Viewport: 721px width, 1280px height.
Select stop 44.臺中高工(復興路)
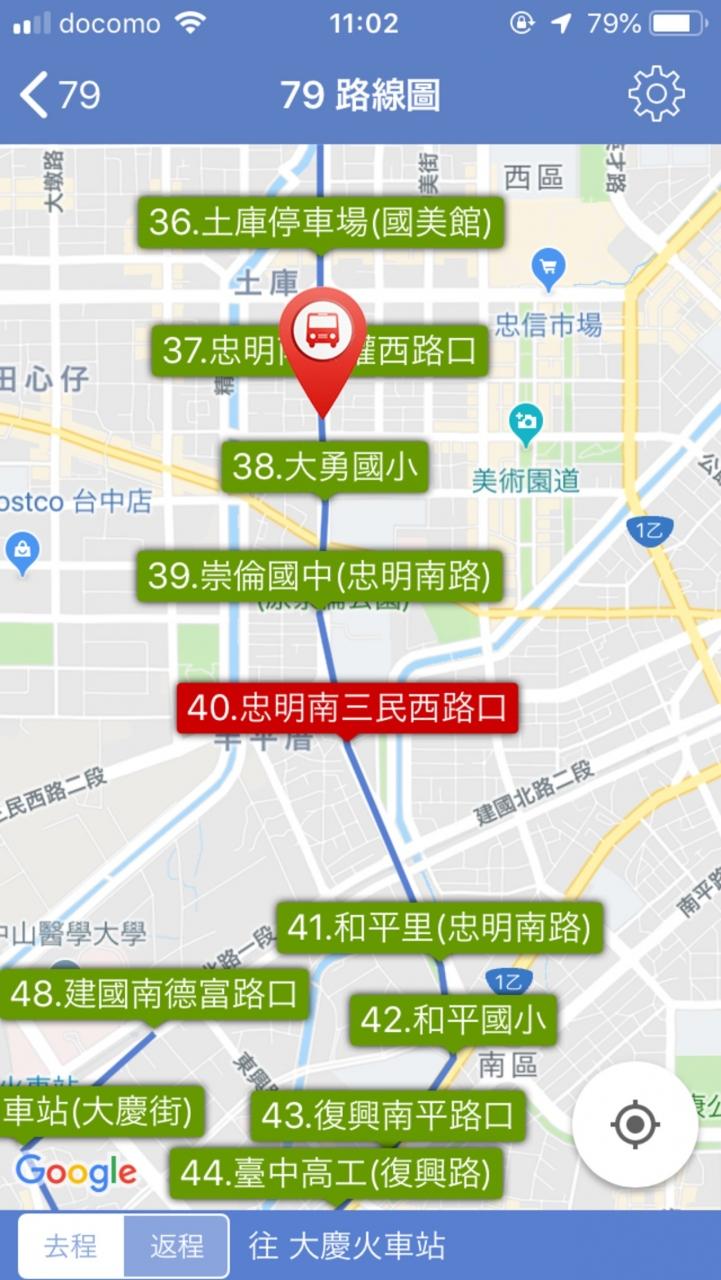pos(336,1174)
